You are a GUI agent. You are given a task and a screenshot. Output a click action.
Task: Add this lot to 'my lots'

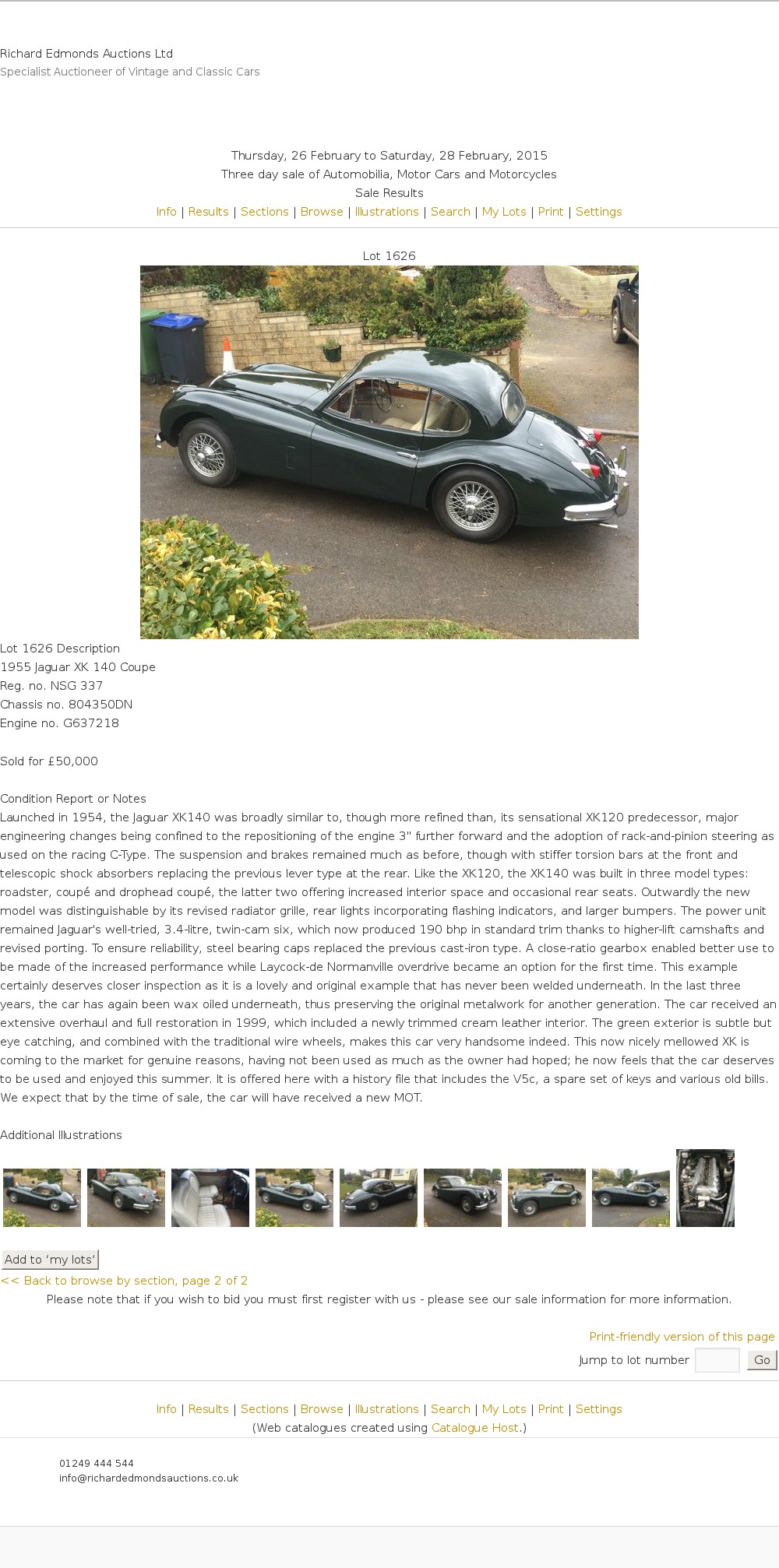click(x=50, y=1259)
